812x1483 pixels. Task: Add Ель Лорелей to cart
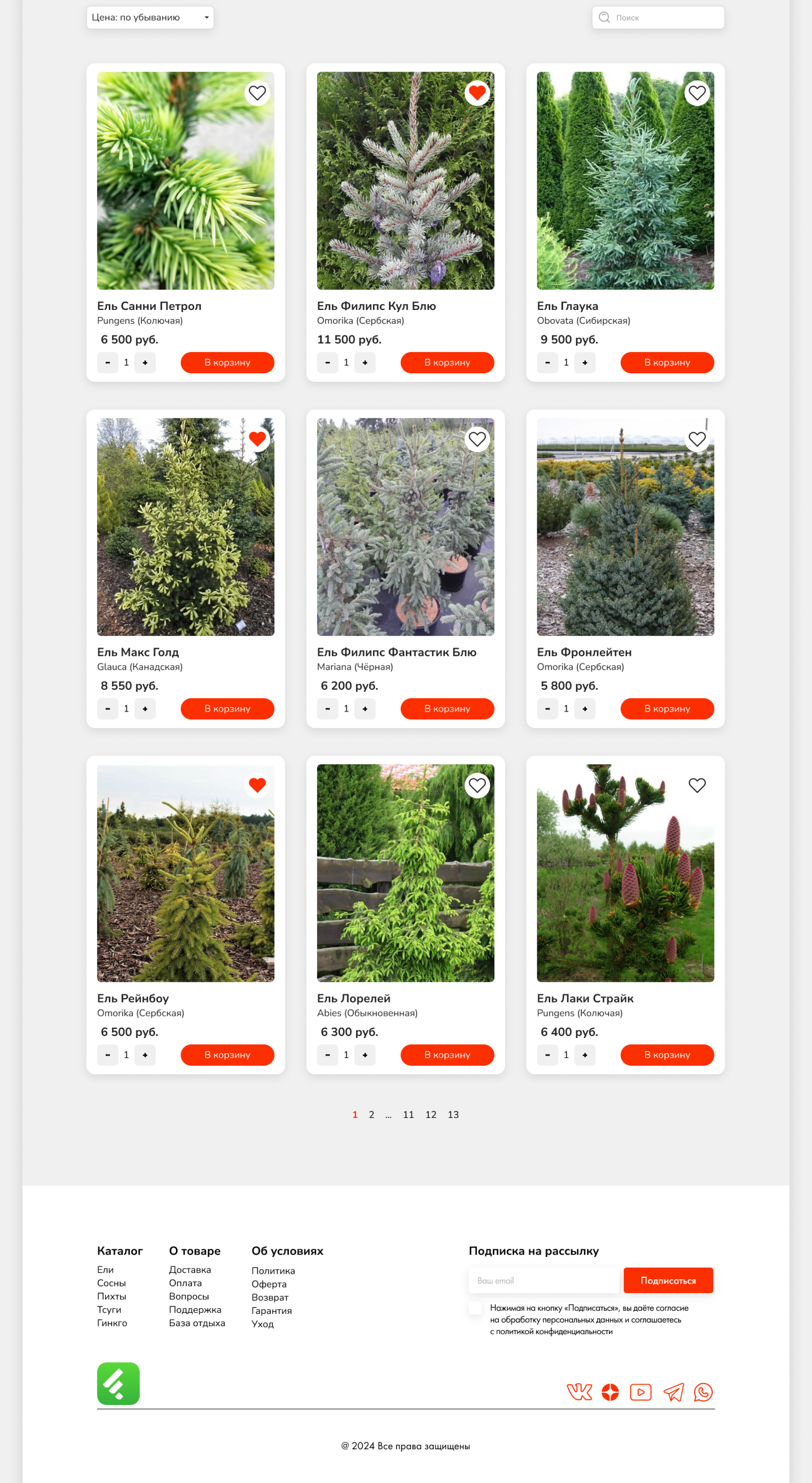click(447, 1055)
